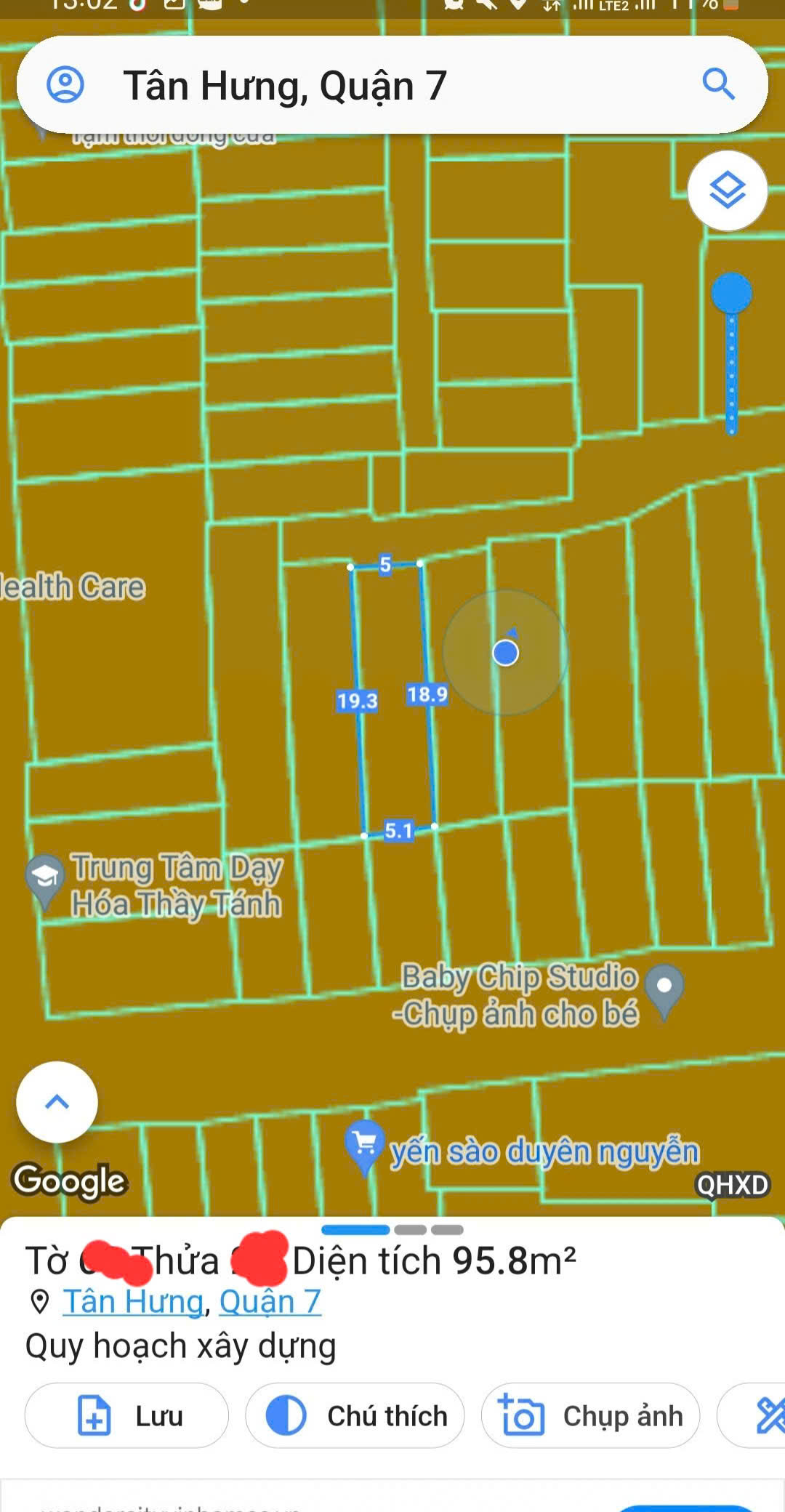Screen dimensions: 785x1512
Task: Tap the QHXD map label
Action: coord(731,1185)
